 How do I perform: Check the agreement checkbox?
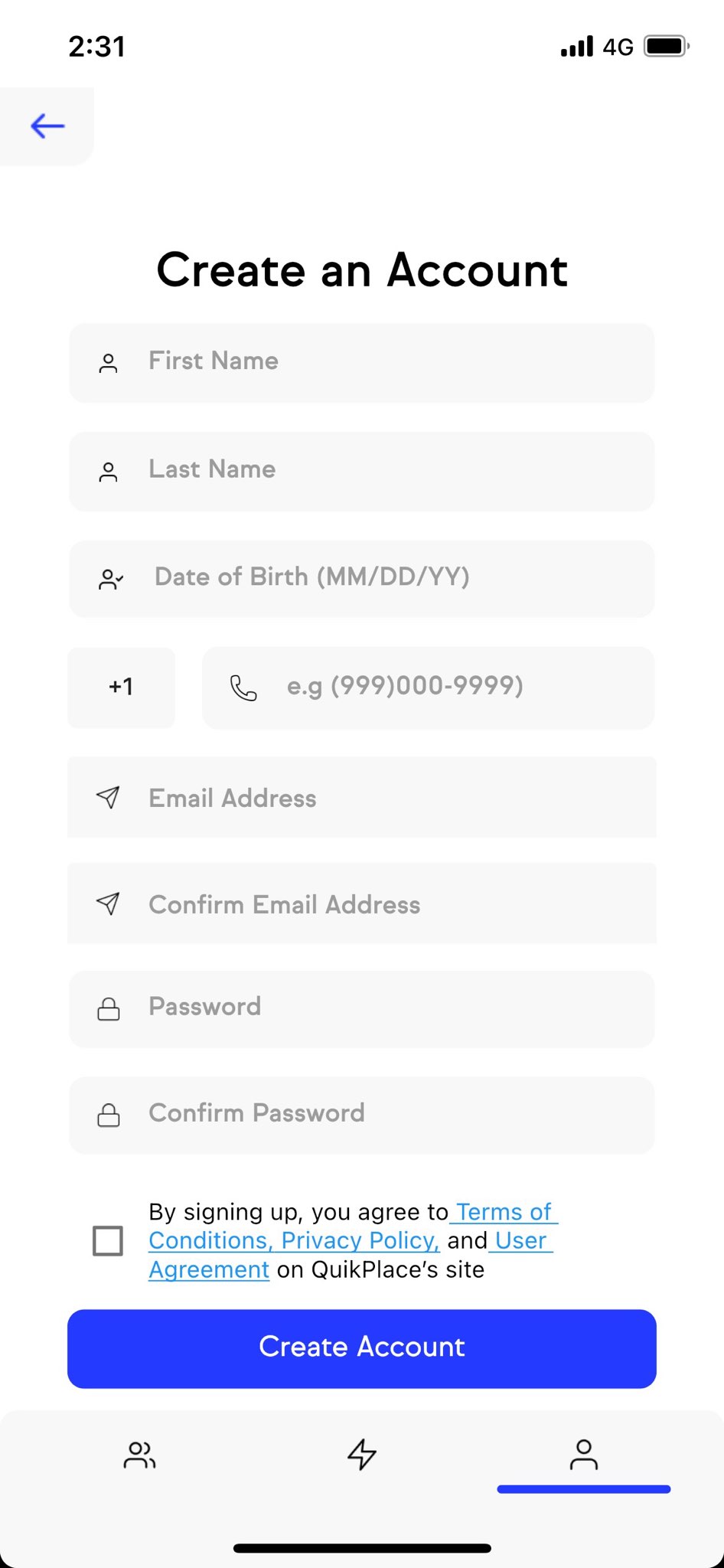point(108,1240)
